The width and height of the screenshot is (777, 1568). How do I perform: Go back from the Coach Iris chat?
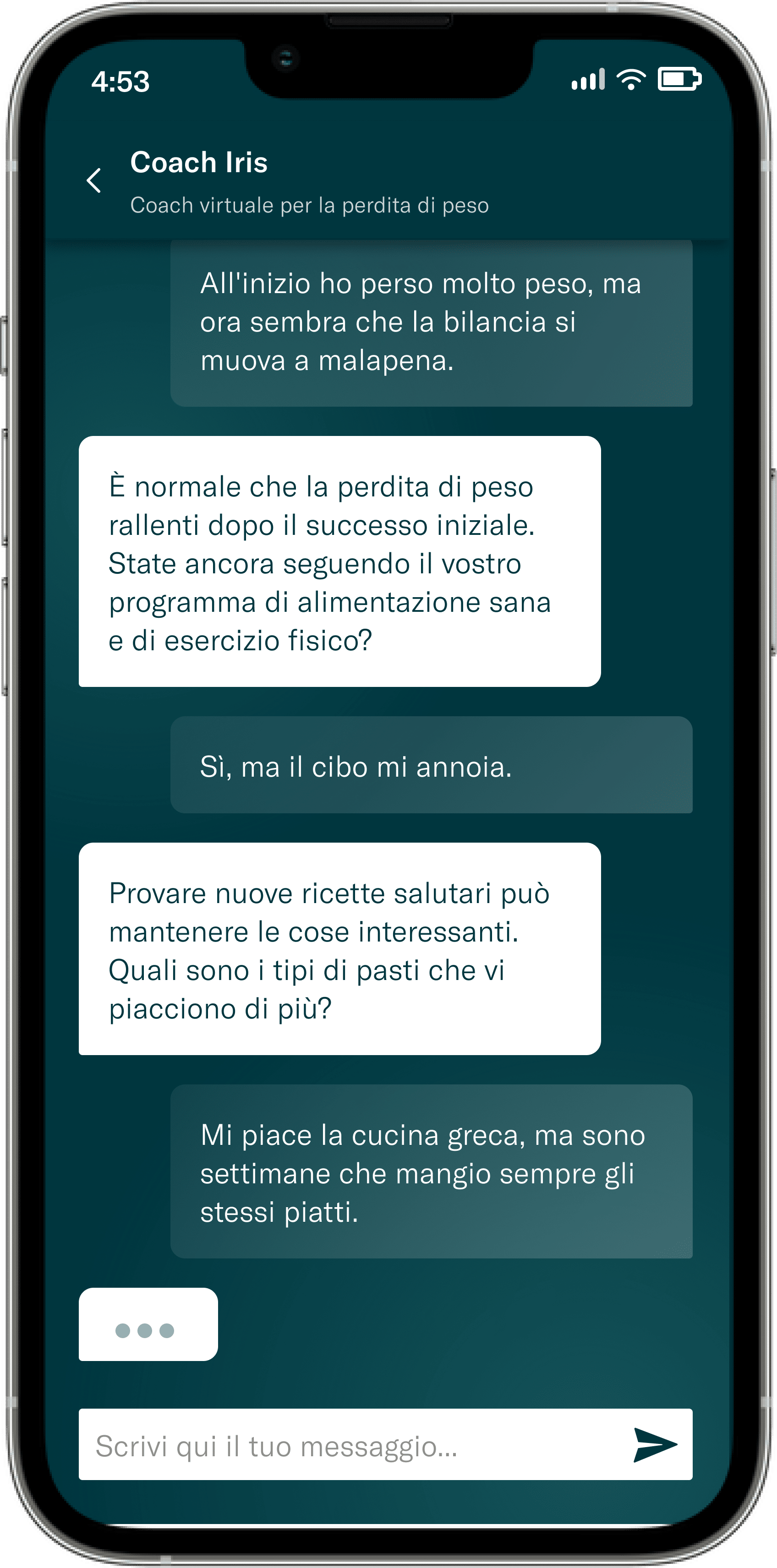[x=94, y=181]
